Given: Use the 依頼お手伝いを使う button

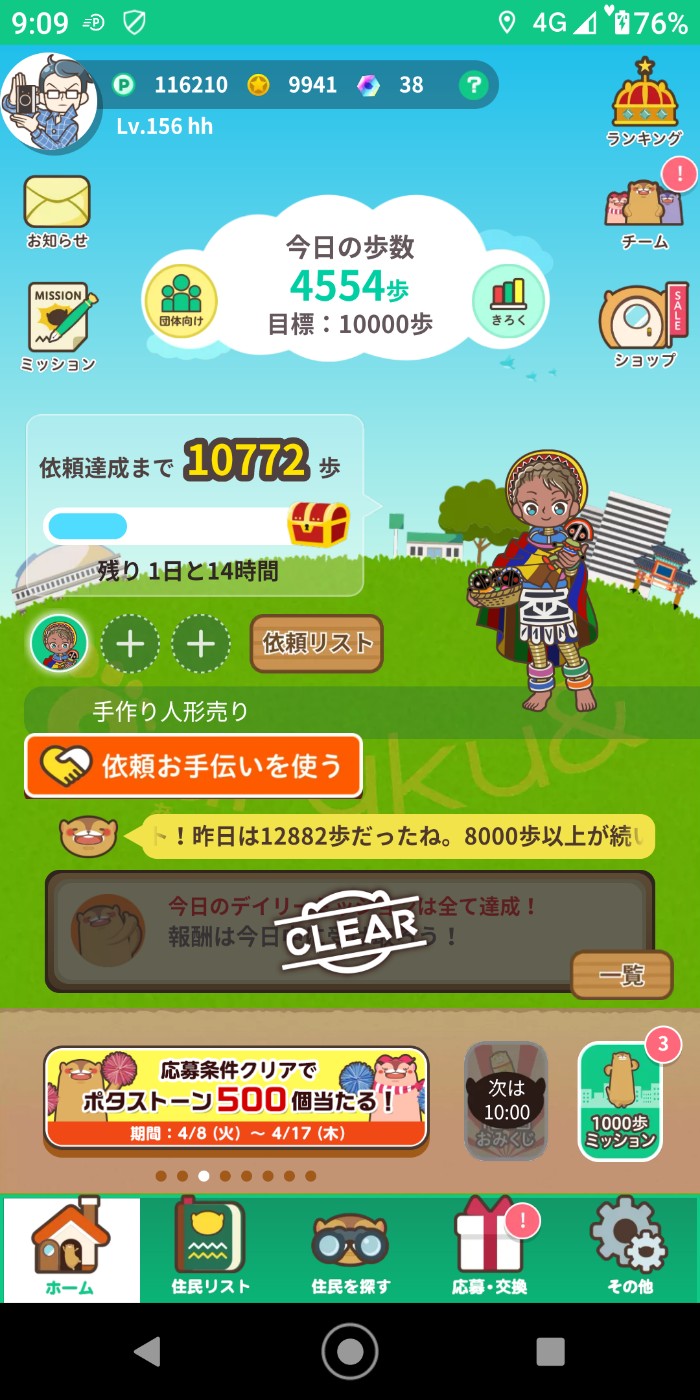Looking at the screenshot, I should (x=193, y=766).
